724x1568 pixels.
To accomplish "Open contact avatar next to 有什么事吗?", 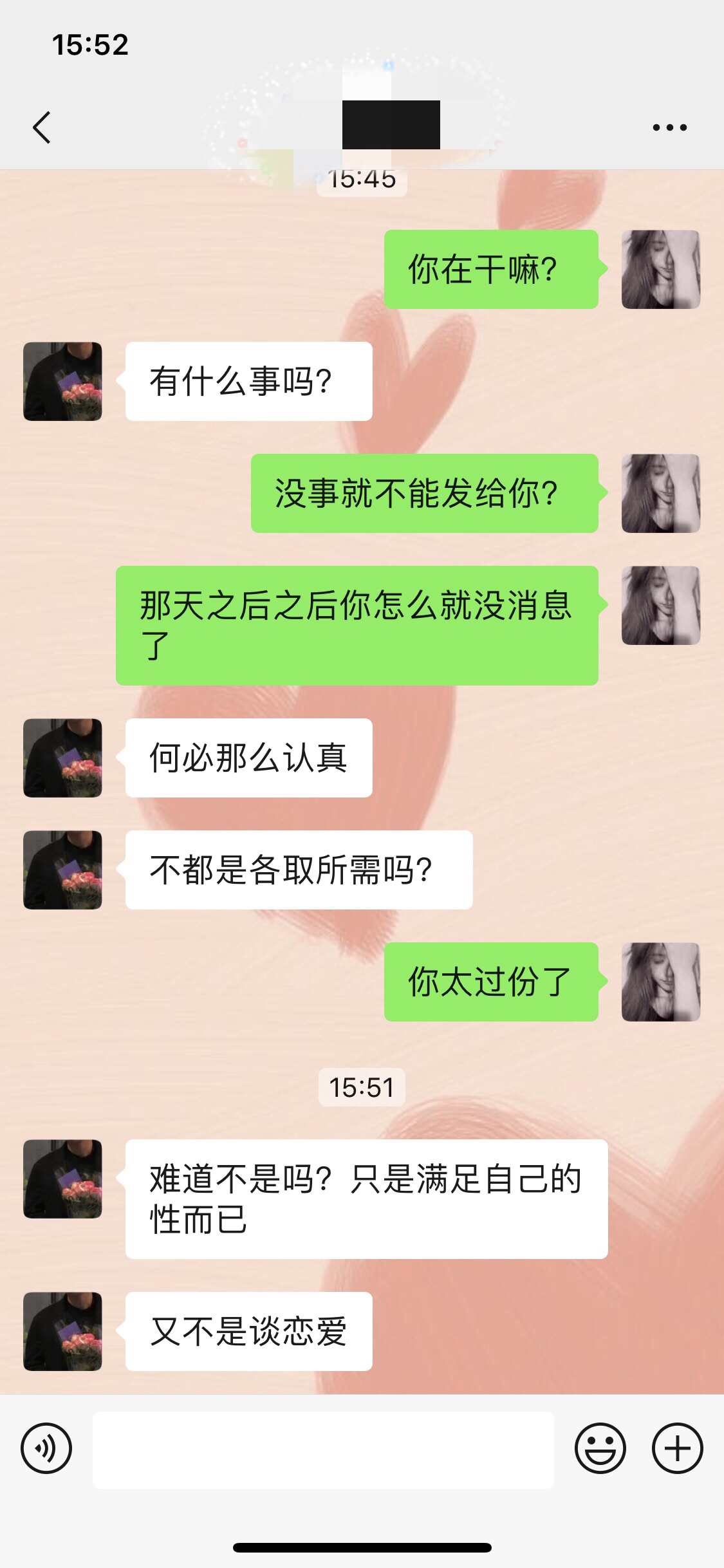I will point(62,381).
